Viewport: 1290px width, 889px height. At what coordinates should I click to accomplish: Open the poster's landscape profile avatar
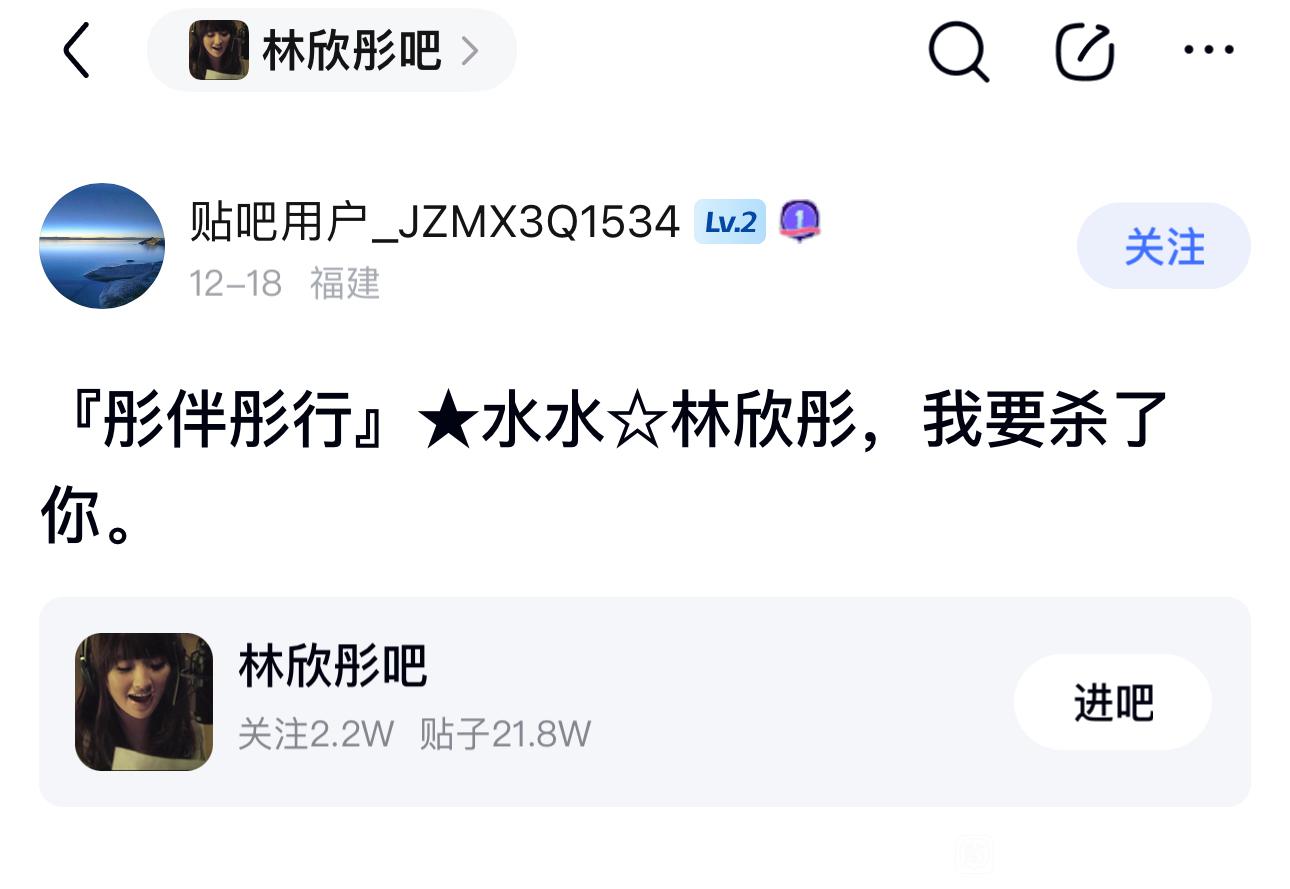102,246
